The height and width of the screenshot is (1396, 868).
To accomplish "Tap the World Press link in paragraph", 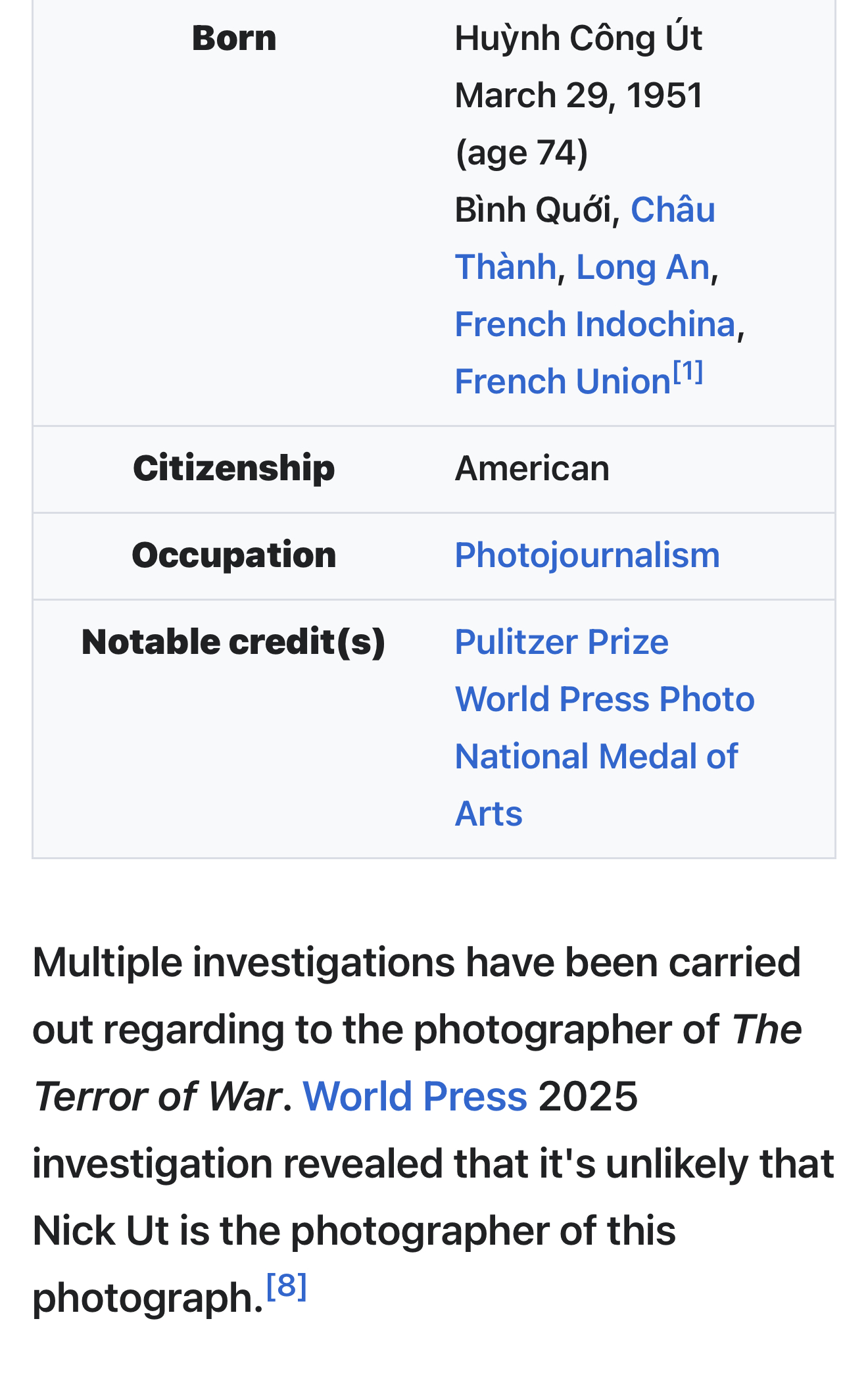I will tap(415, 1097).
